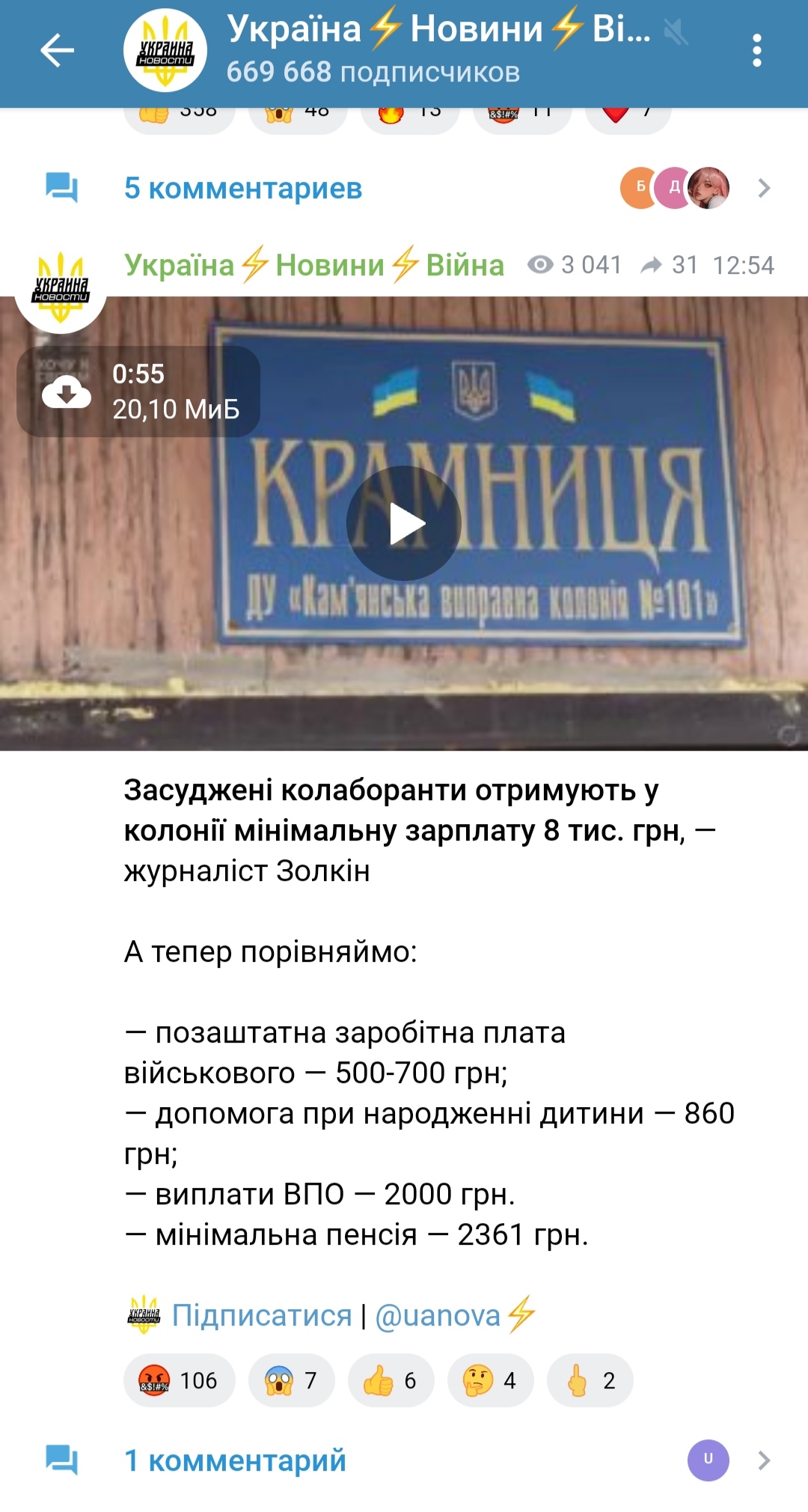Image resolution: width=808 pixels, height=1512 pixels.
Task: Play the Крамниця video
Action: pos(404,523)
